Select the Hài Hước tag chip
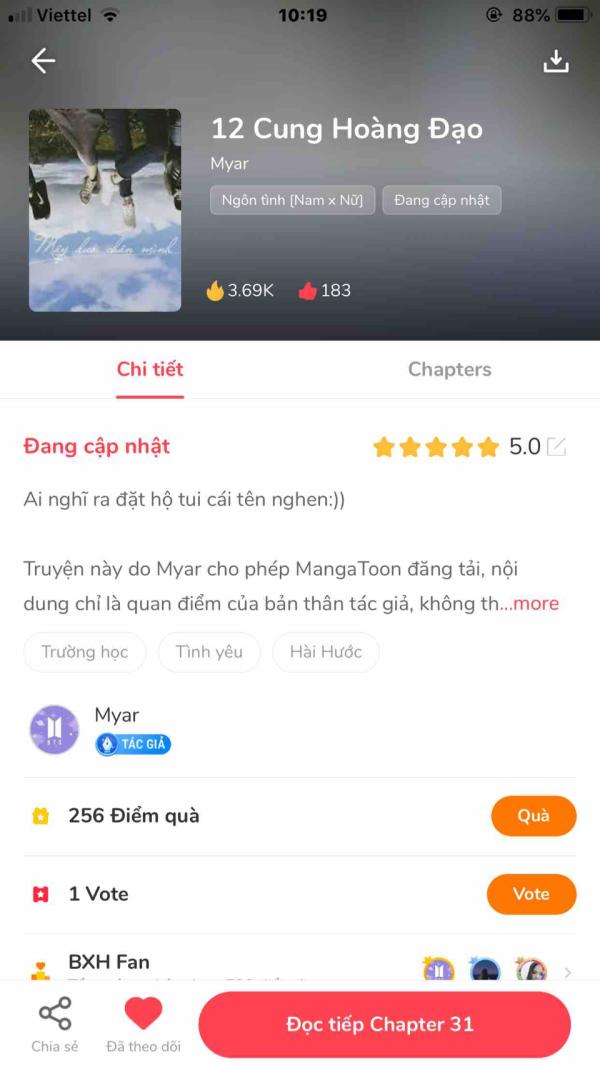The image size is (600, 1067). 326,652
